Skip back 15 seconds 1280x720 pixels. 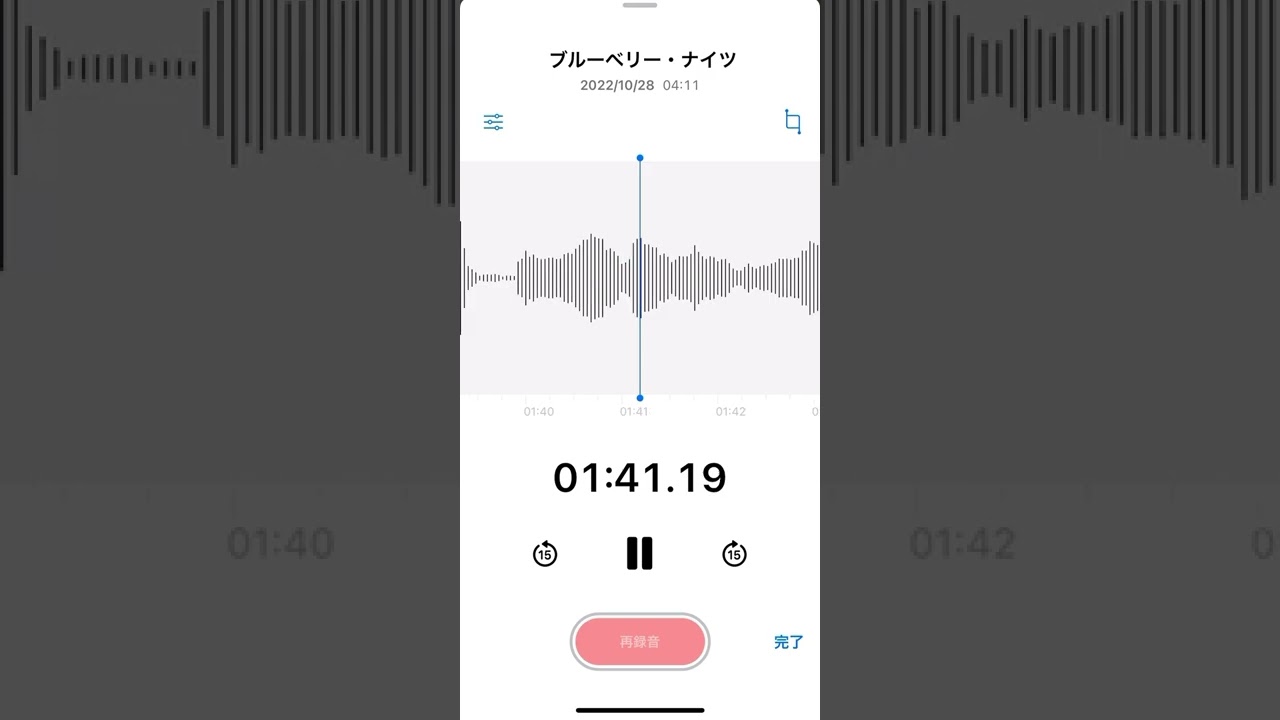click(x=545, y=553)
